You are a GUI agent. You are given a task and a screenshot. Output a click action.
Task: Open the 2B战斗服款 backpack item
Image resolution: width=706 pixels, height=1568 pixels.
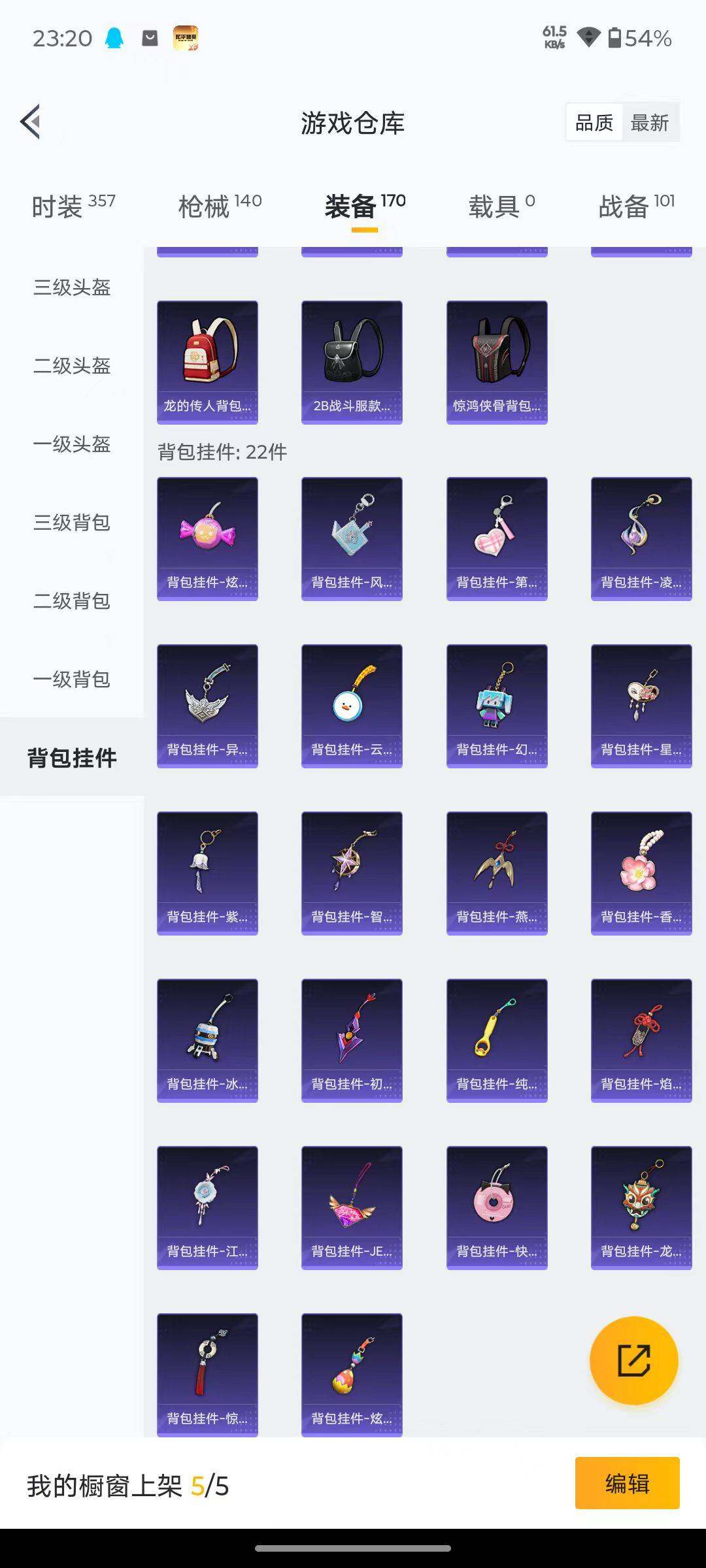352,363
